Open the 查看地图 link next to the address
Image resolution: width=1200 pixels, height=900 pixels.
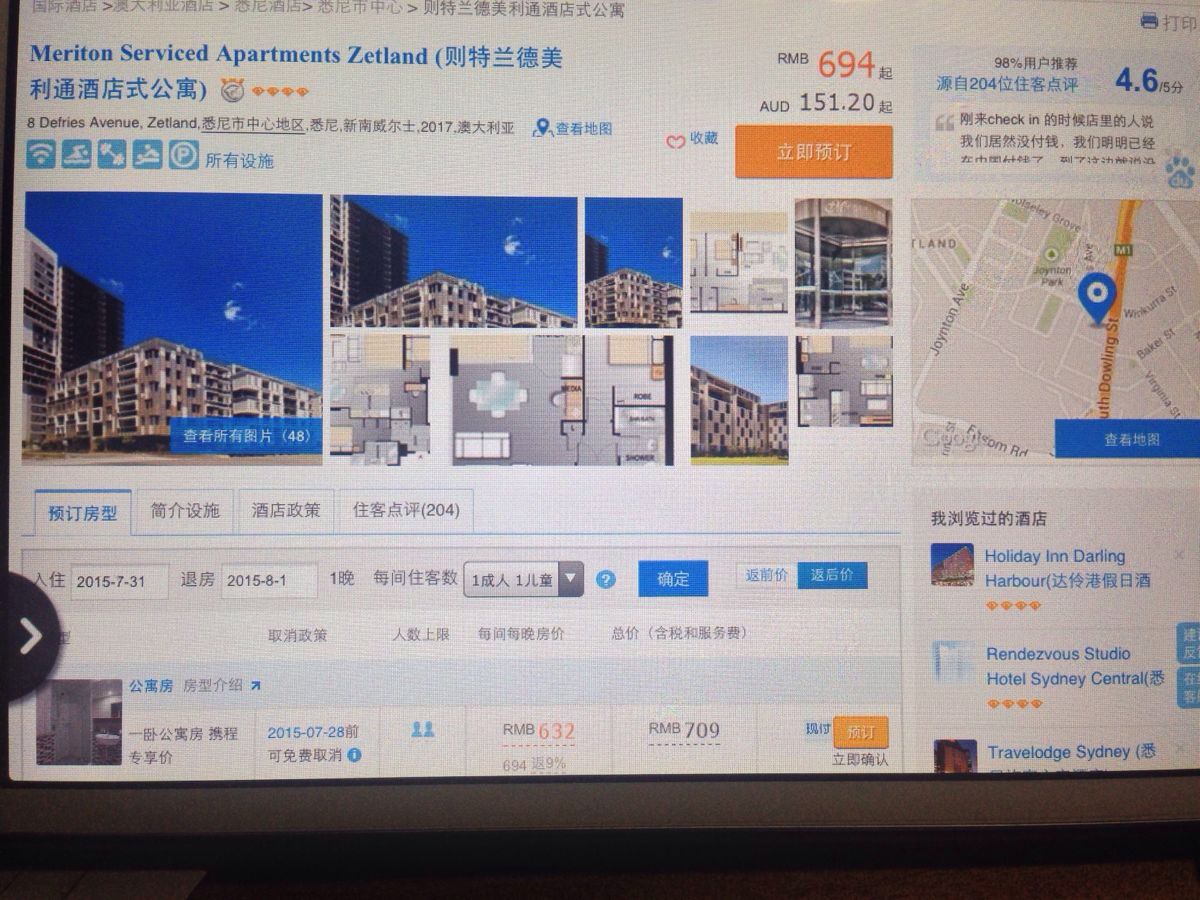click(x=574, y=129)
